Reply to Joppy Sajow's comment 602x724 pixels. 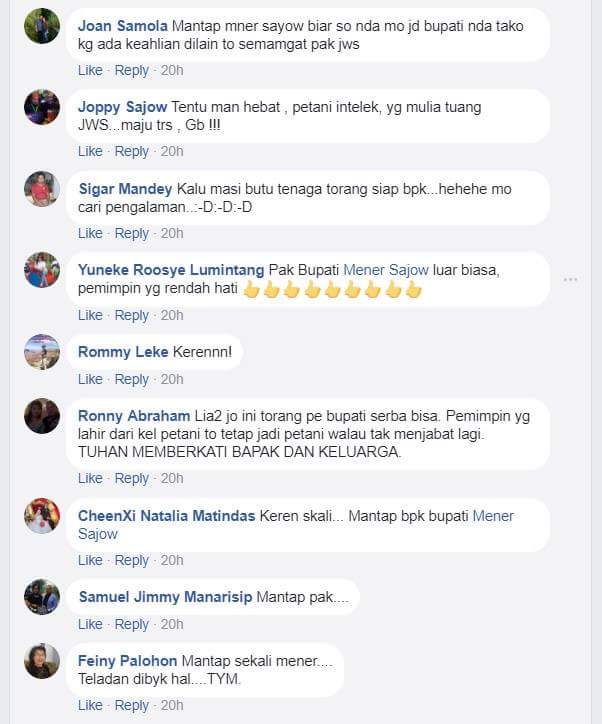[131, 151]
